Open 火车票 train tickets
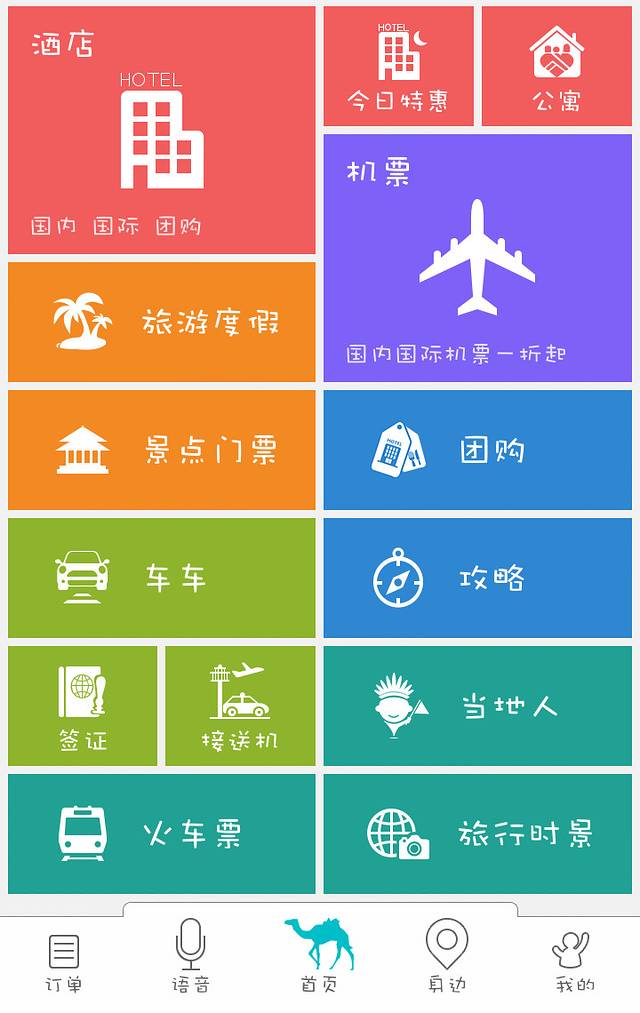Image resolution: width=640 pixels, height=1013 pixels. 161,834
